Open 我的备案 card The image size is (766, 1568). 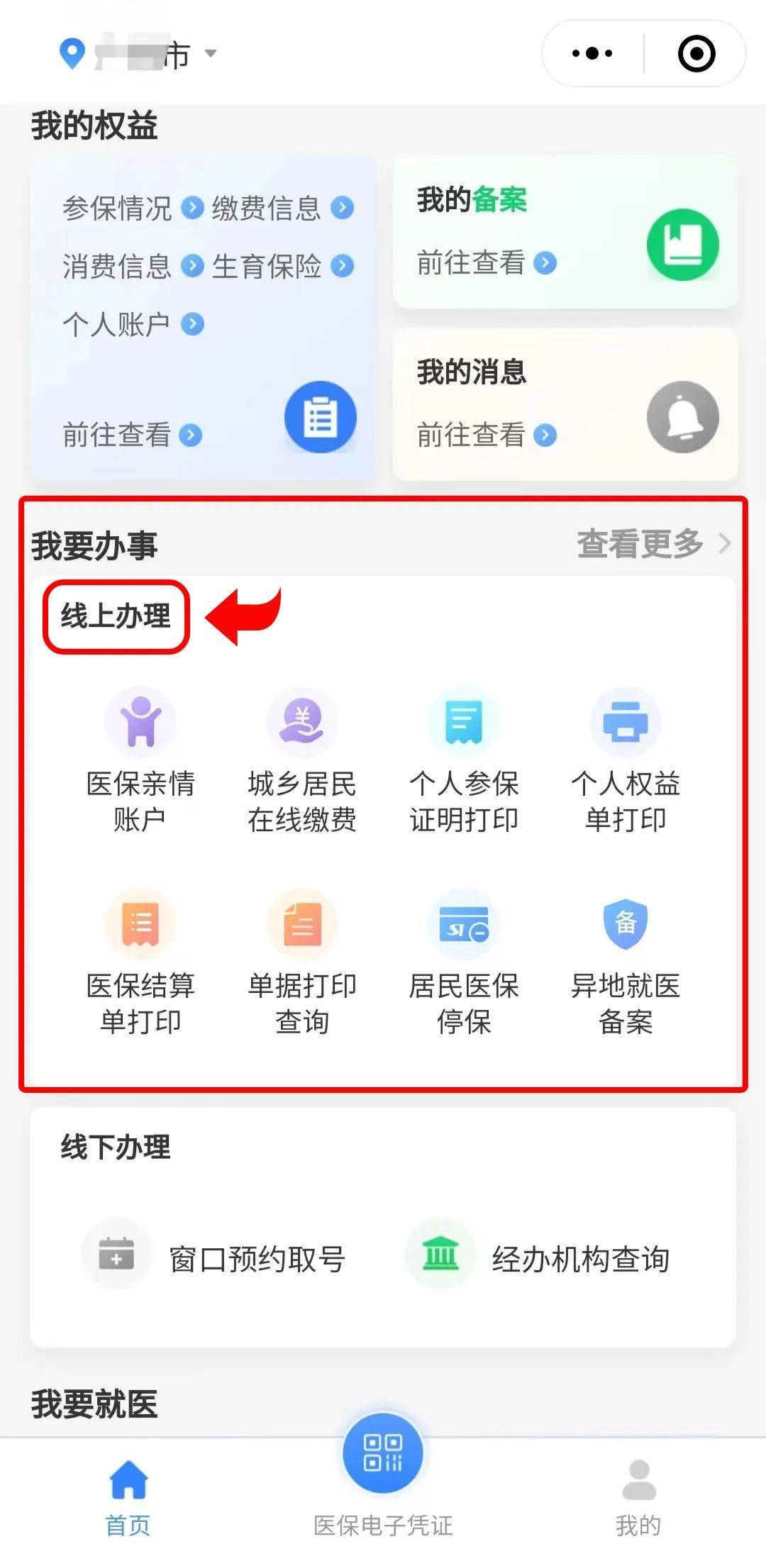(x=565, y=233)
